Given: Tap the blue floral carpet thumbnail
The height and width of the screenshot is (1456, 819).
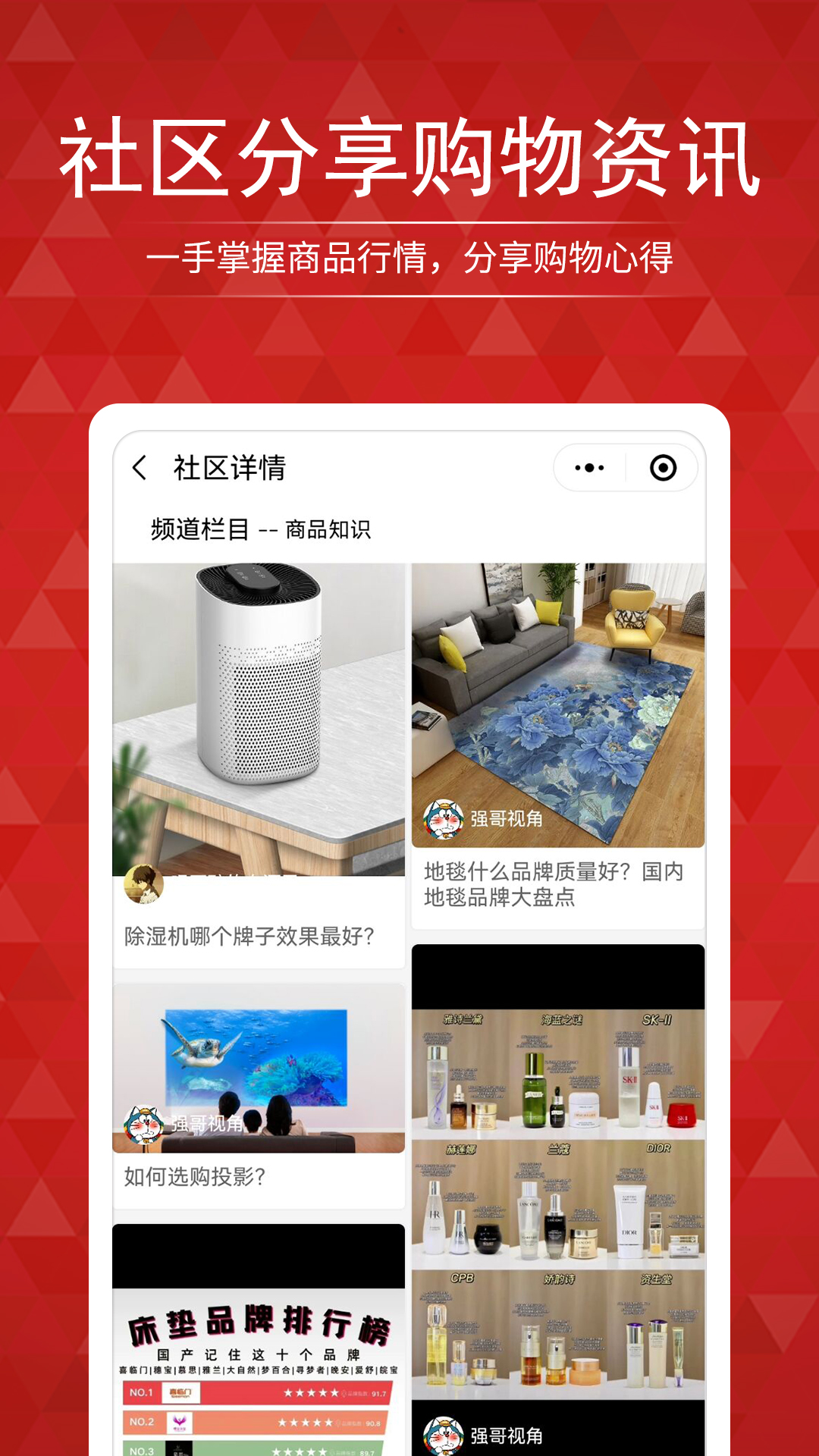Looking at the screenshot, I should pos(557,698).
